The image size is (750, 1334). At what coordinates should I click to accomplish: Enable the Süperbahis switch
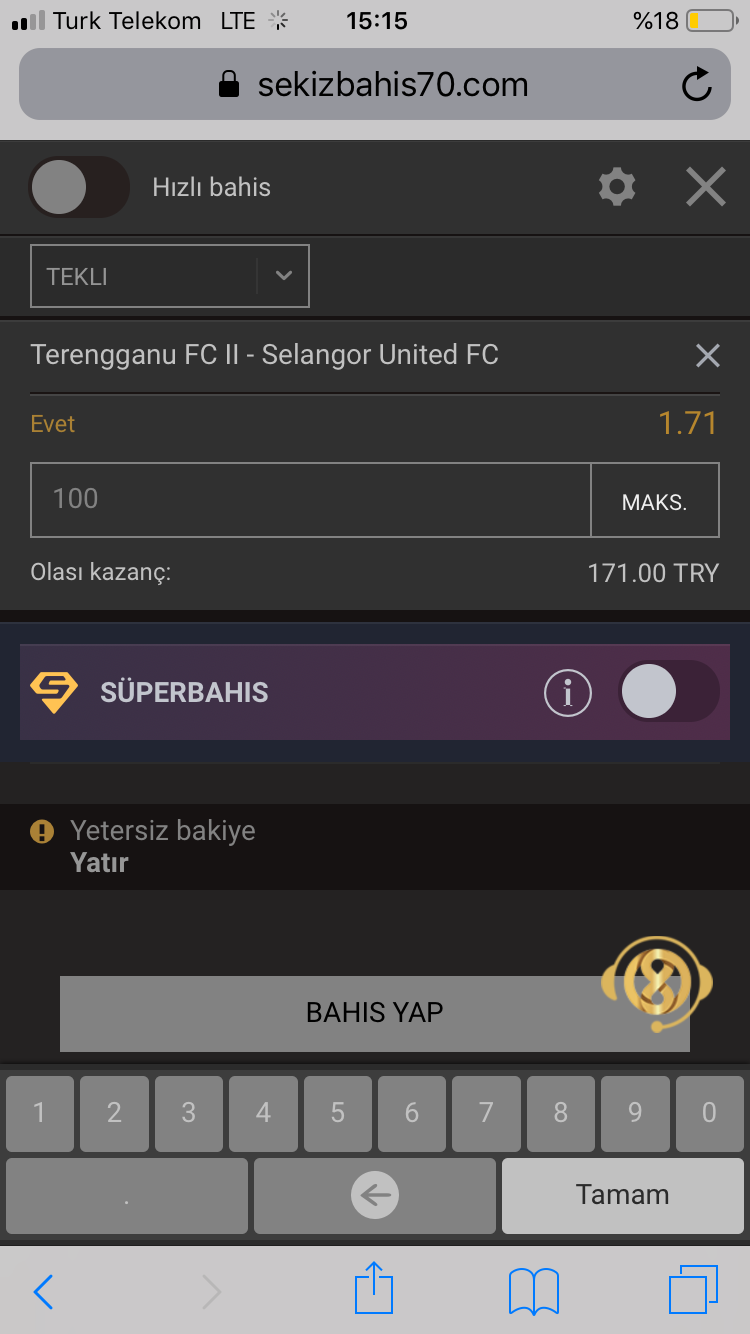[669, 692]
